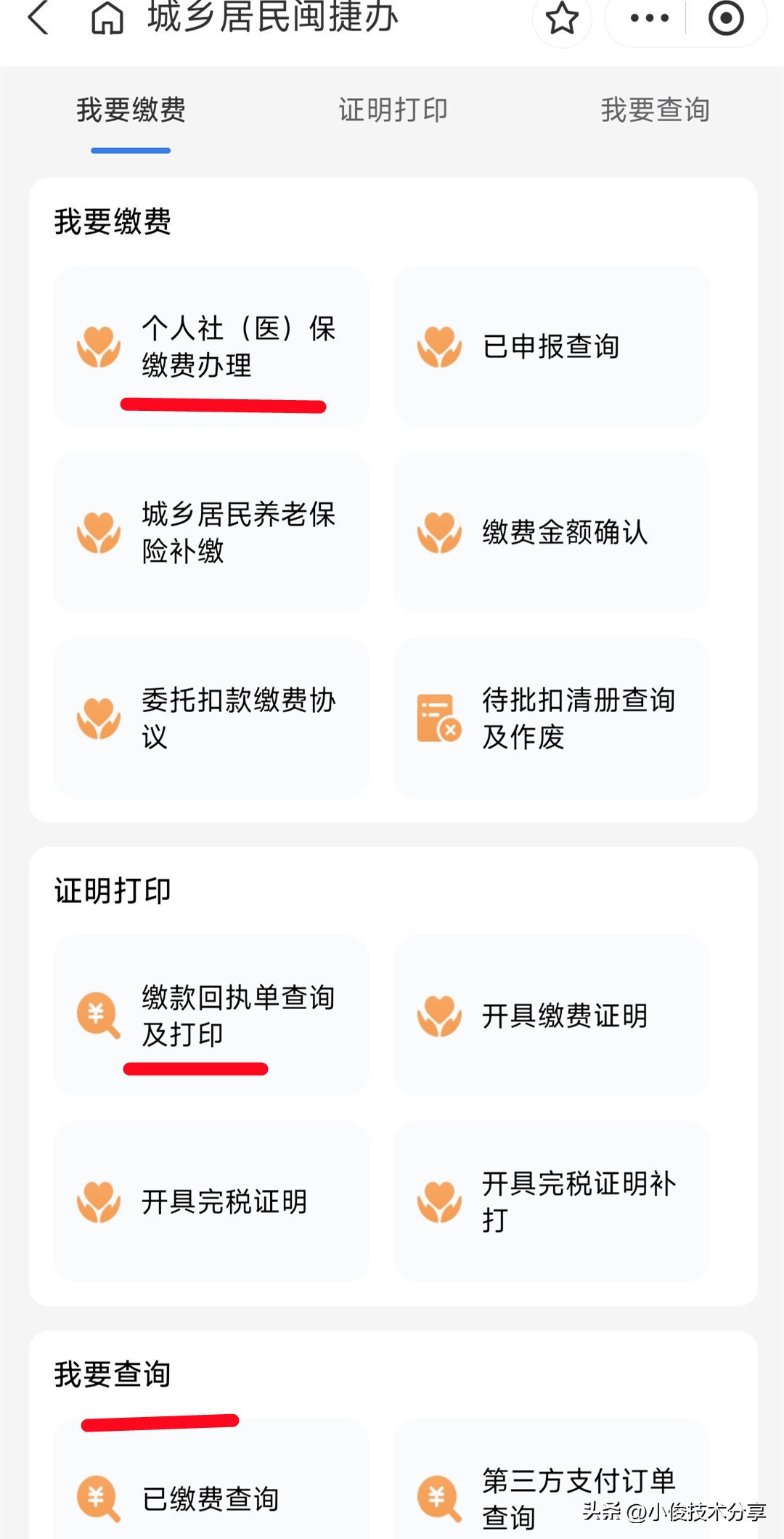Open 开具缴费证明

[551, 1016]
